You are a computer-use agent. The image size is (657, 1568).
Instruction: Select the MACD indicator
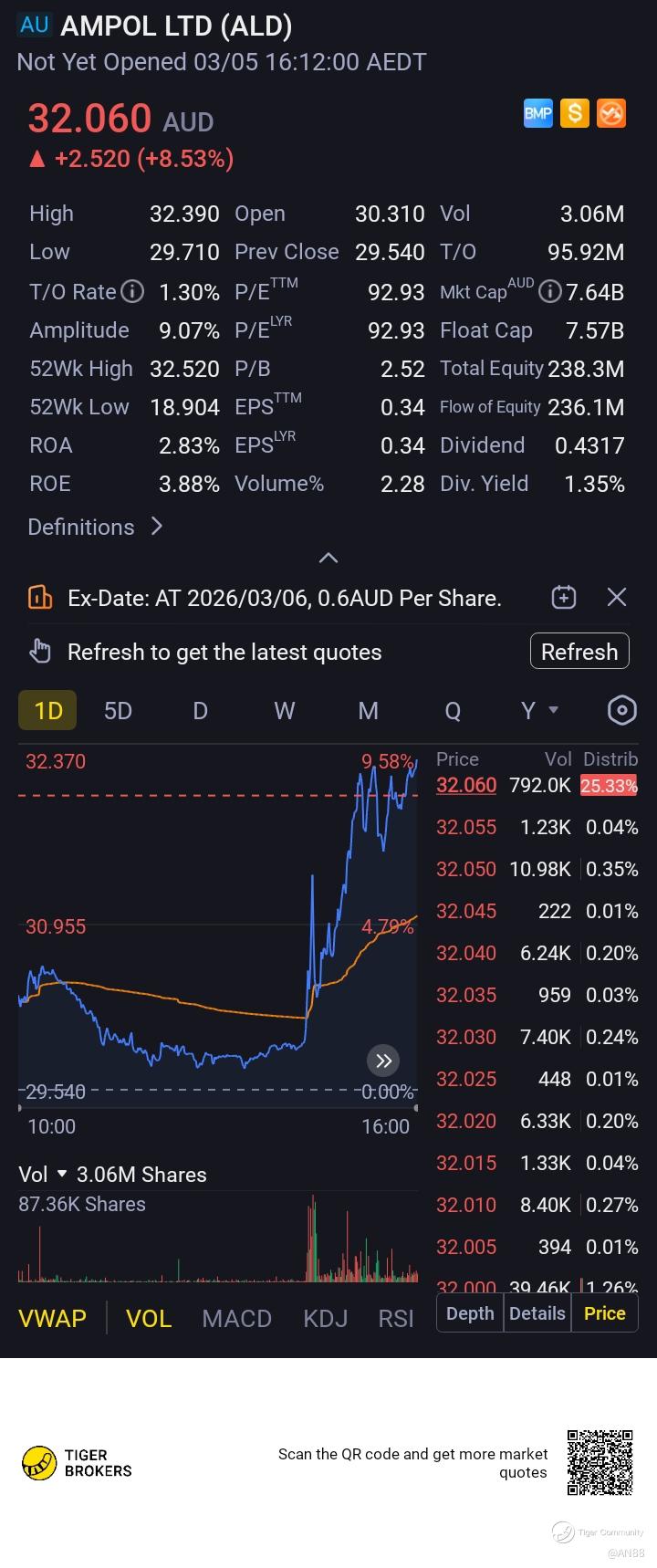click(236, 1318)
